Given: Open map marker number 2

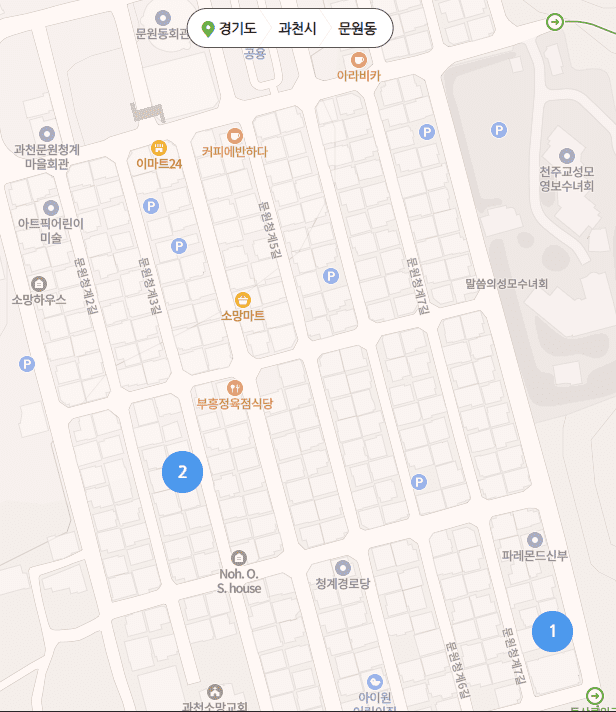Looking at the screenshot, I should pos(182,472).
